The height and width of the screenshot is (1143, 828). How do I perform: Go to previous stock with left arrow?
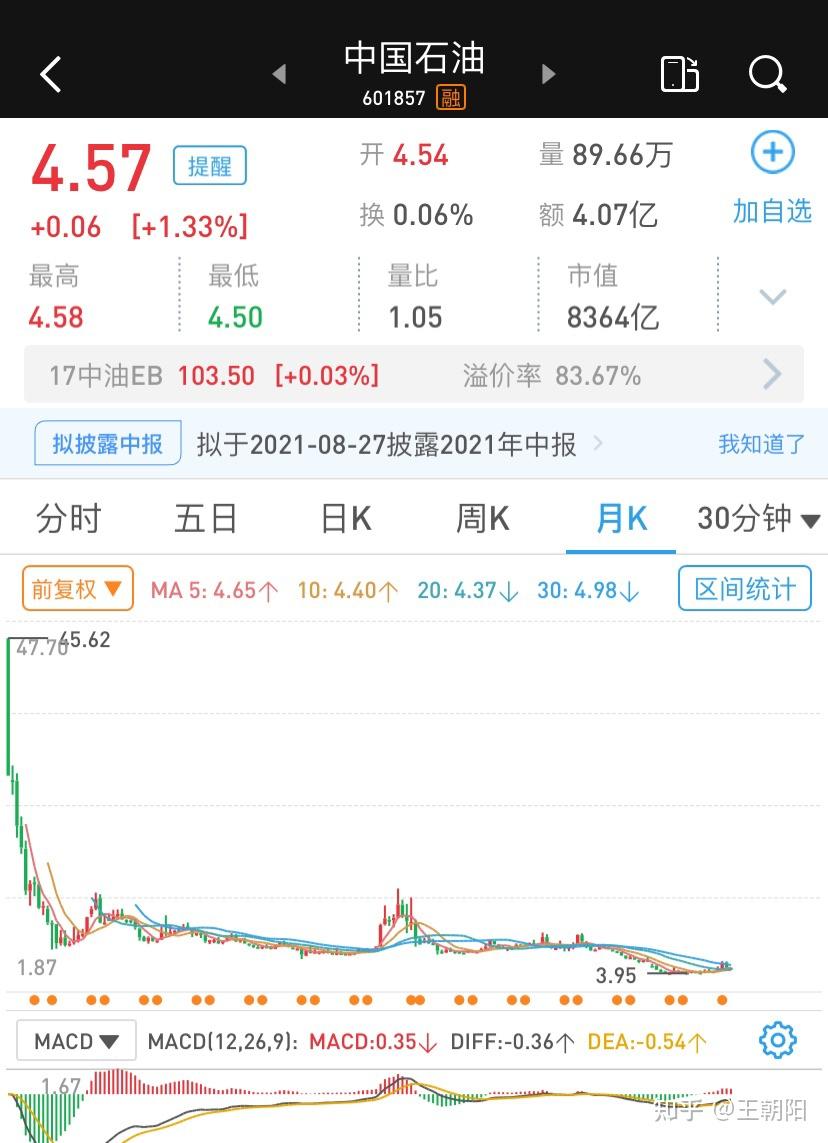(x=279, y=73)
